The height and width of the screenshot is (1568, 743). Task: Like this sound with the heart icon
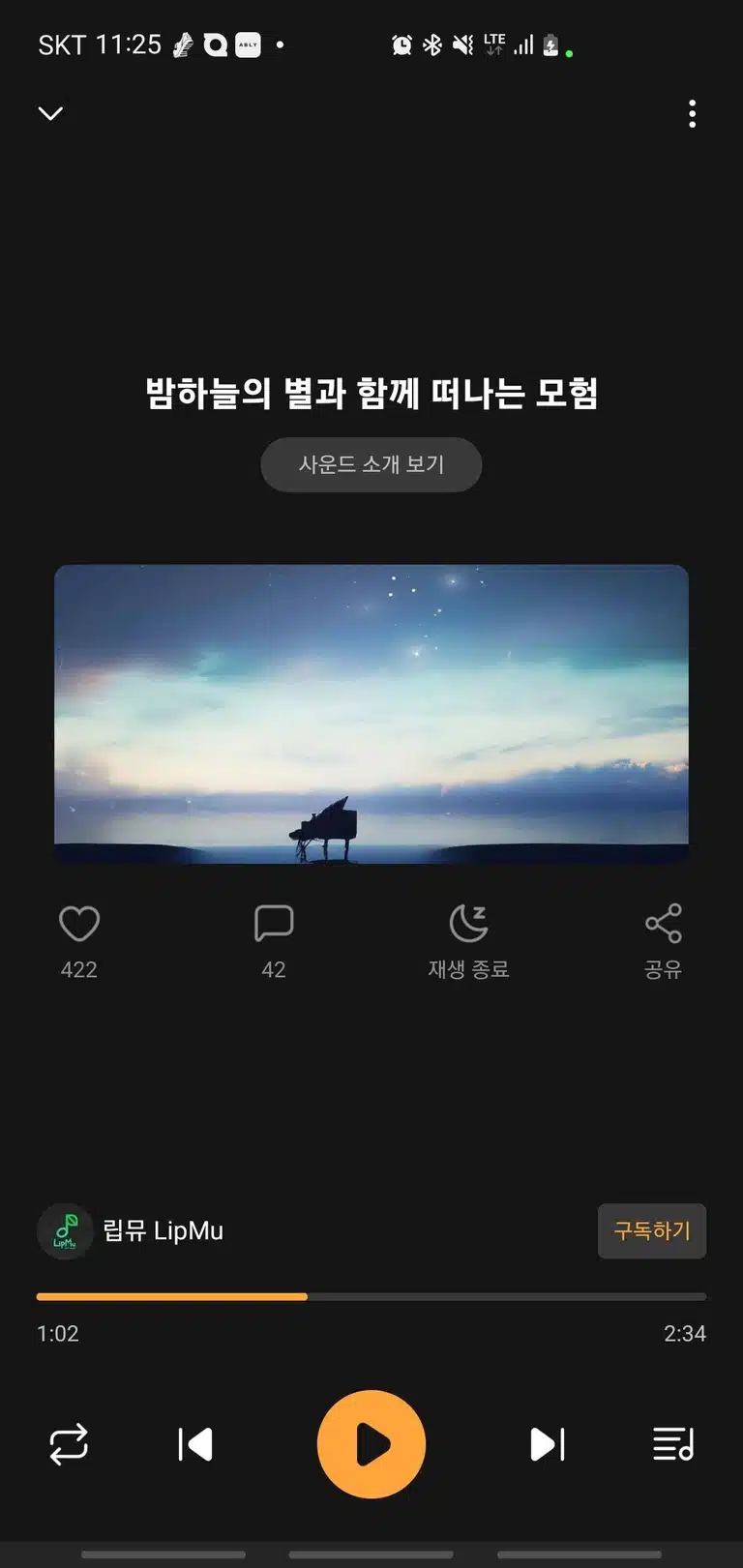coord(79,924)
